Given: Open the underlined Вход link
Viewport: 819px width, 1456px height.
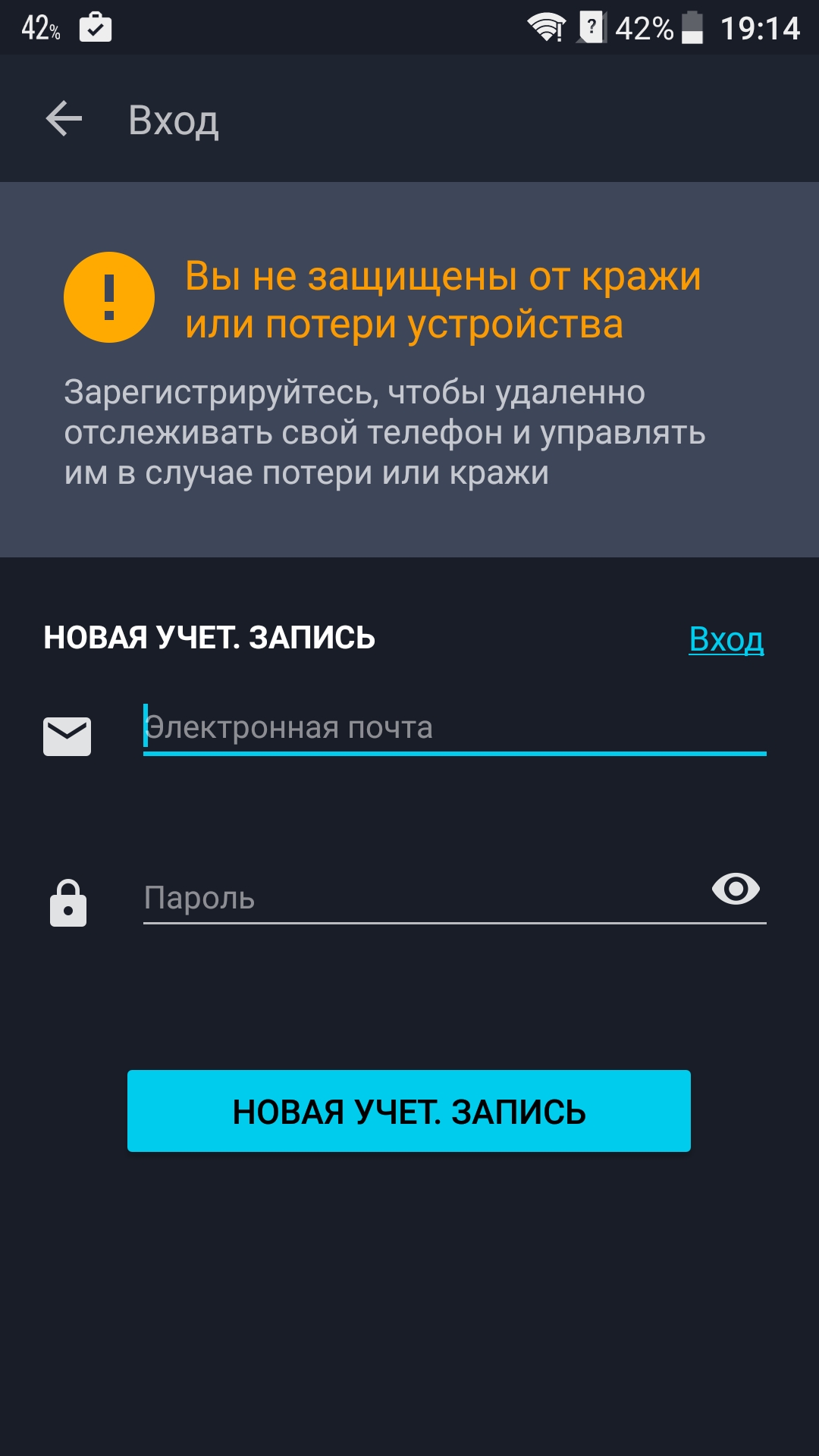Looking at the screenshot, I should tap(726, 639).
